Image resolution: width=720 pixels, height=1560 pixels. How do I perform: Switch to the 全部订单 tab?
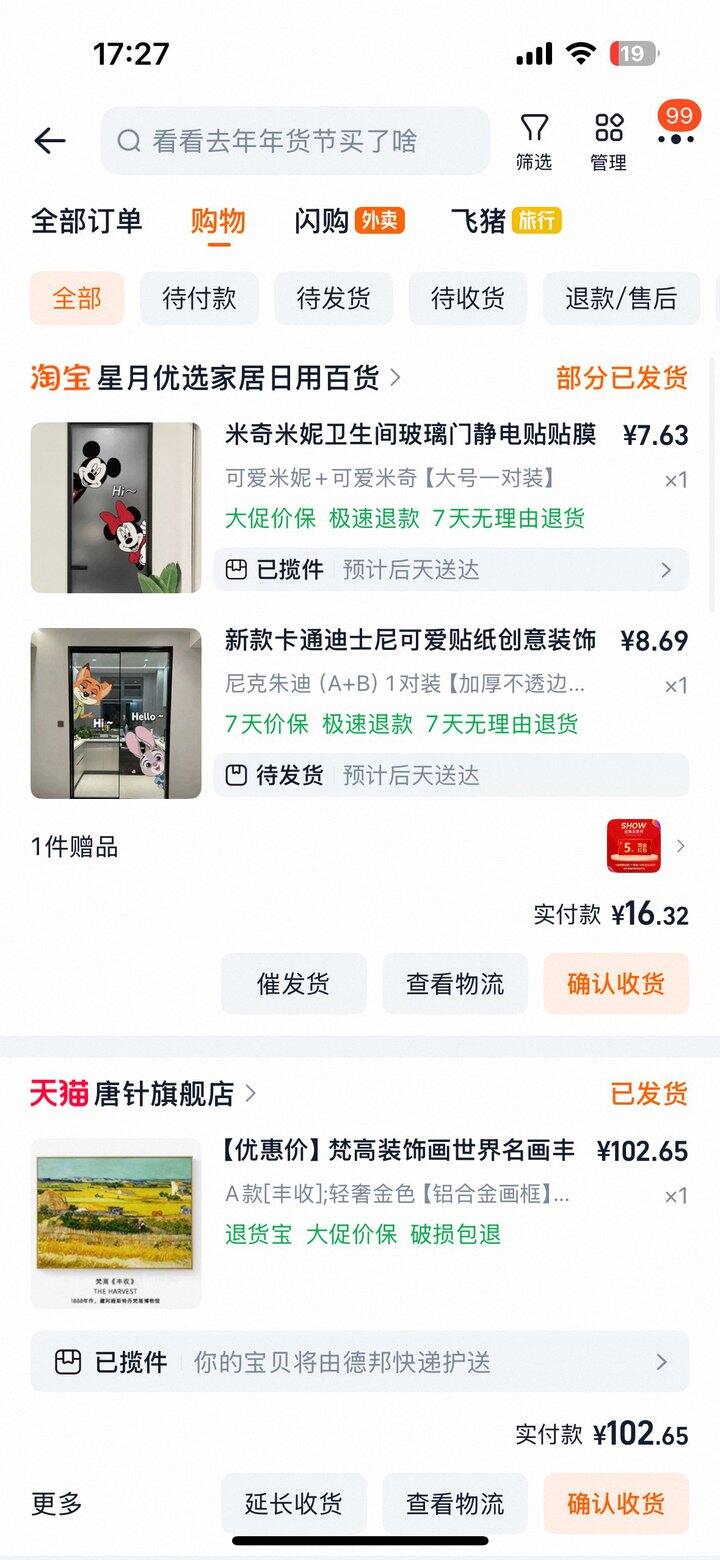[87, 221]
